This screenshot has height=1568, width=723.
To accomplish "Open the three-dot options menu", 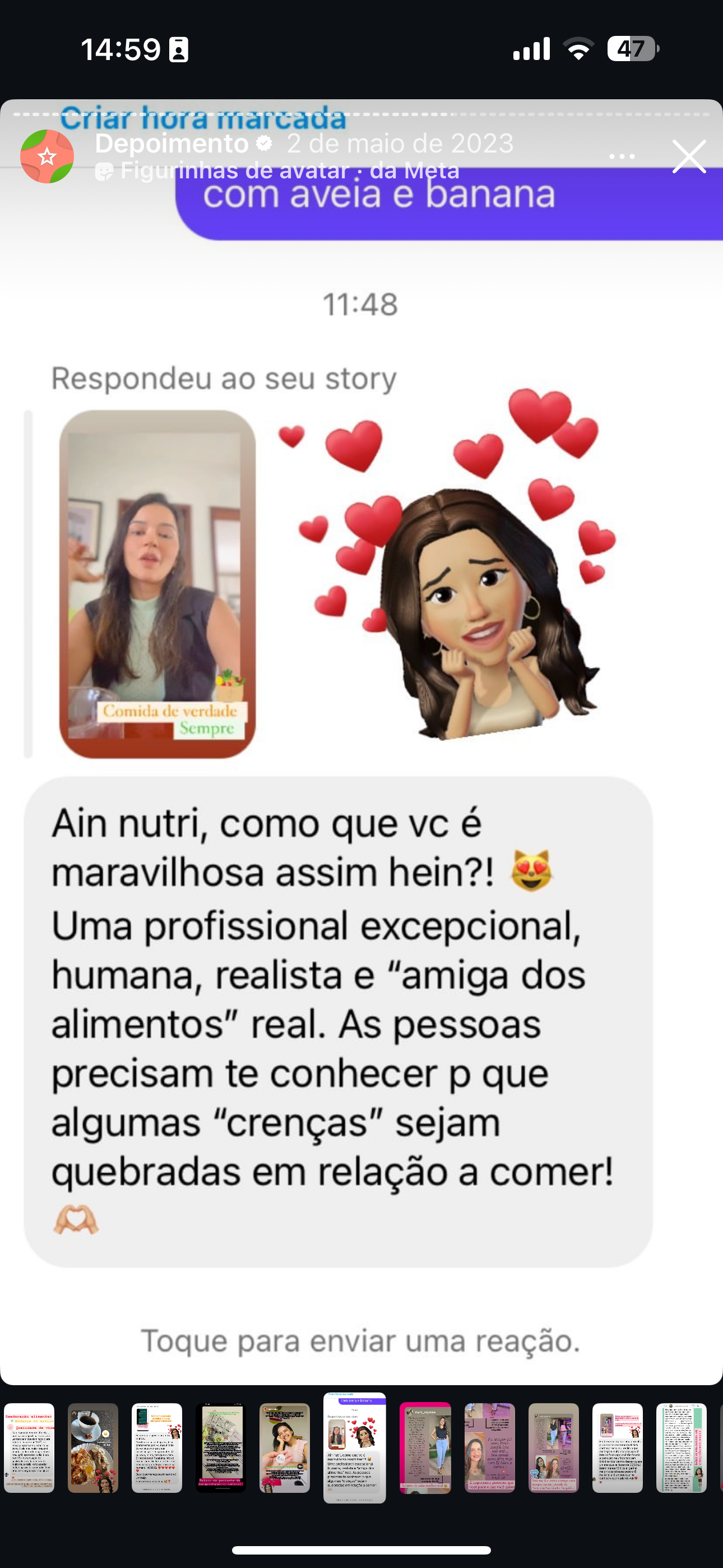I will 622,157.
